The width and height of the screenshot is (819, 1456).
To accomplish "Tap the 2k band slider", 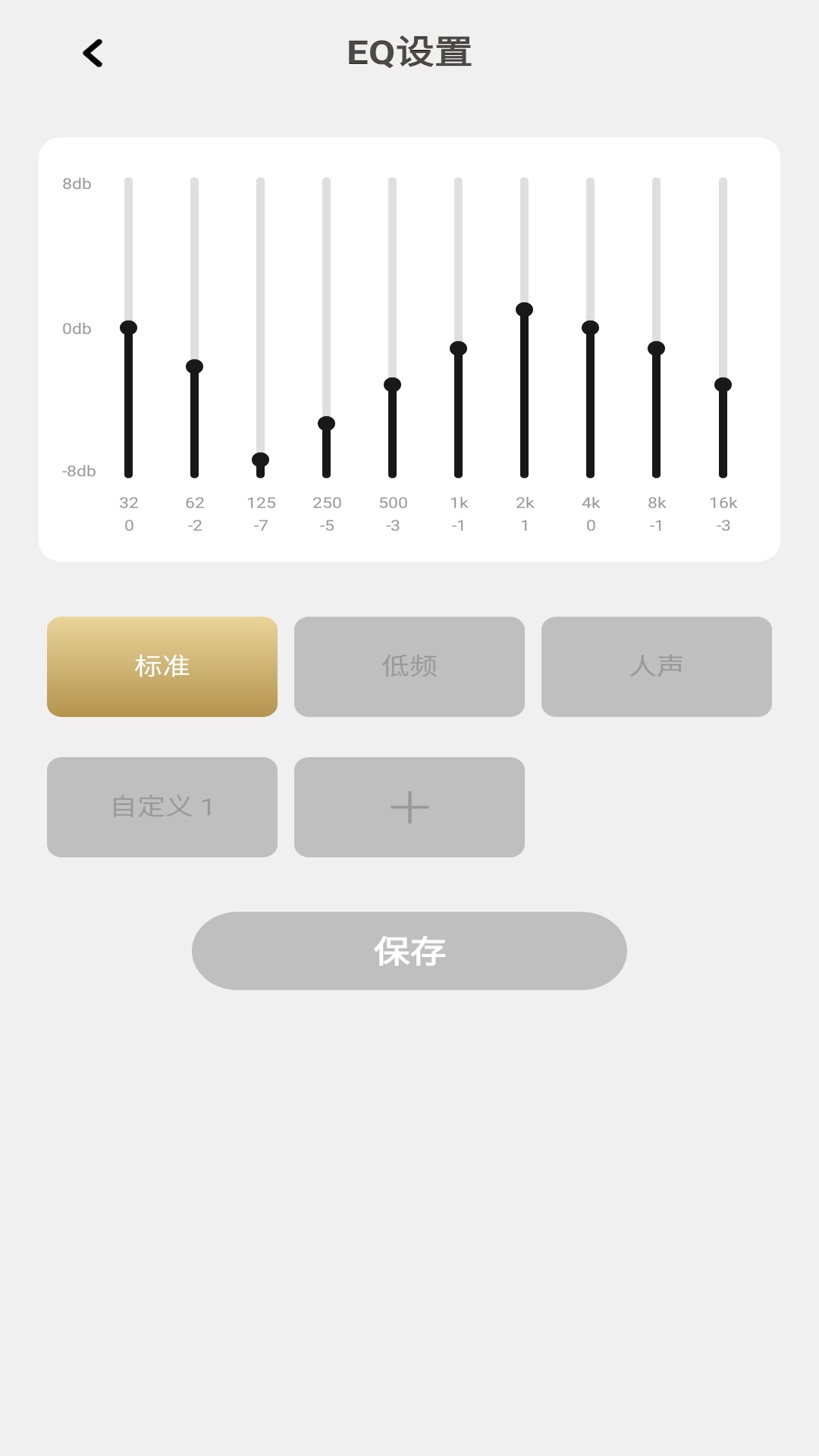I will [524, 309].
